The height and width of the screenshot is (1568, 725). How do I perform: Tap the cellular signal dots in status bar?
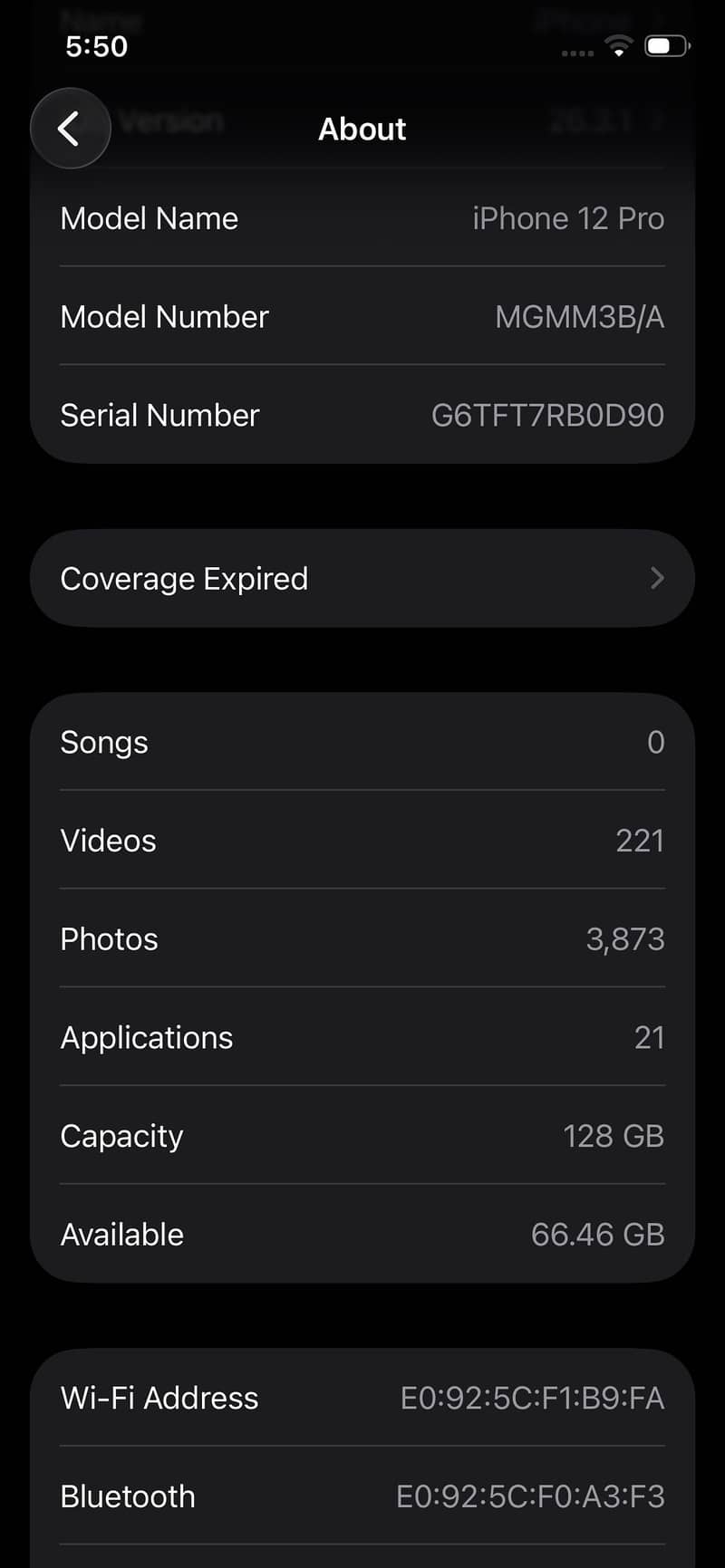point(577,52)
